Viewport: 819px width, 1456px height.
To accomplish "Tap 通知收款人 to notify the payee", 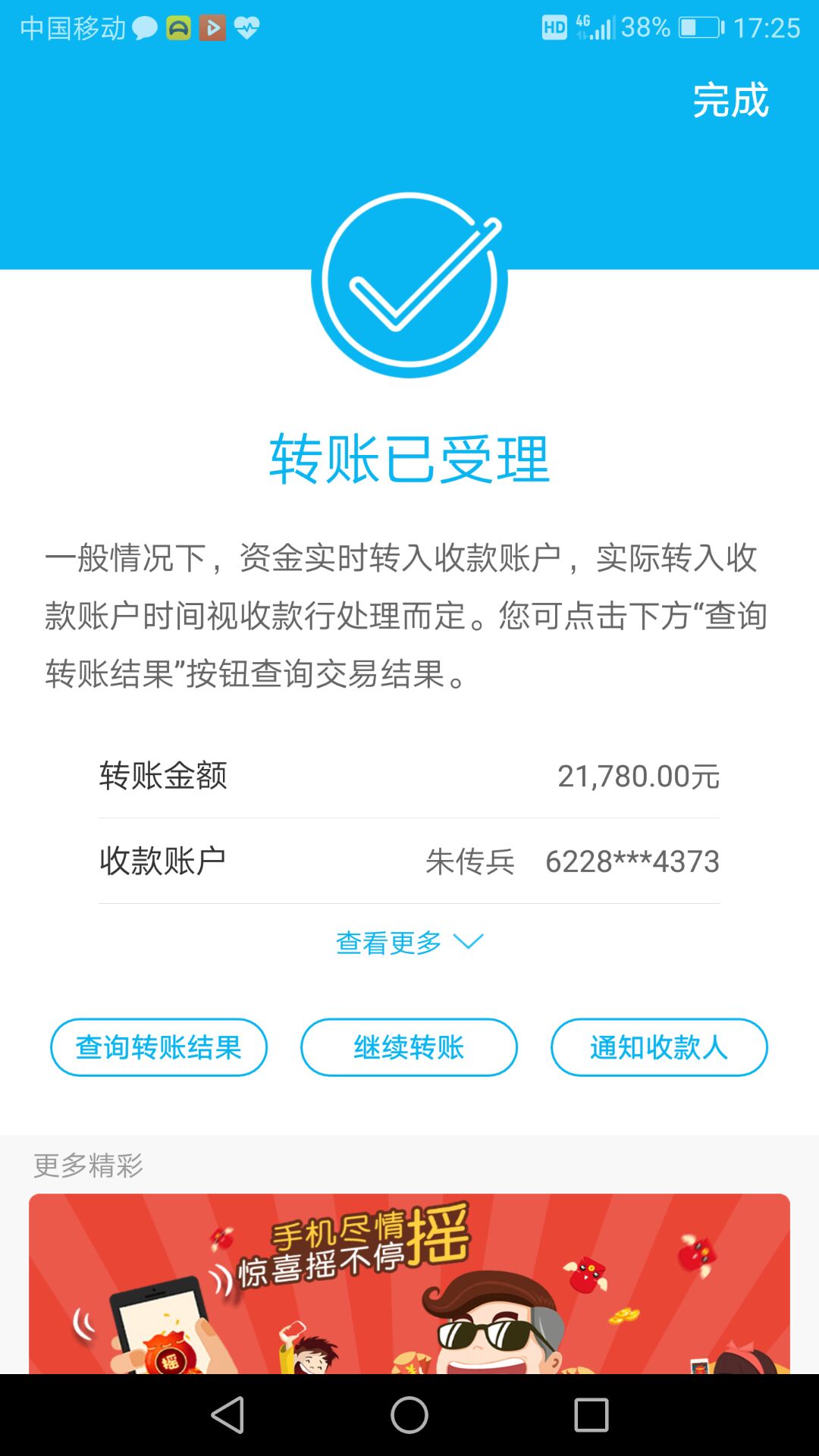I will click(659, 1047).
